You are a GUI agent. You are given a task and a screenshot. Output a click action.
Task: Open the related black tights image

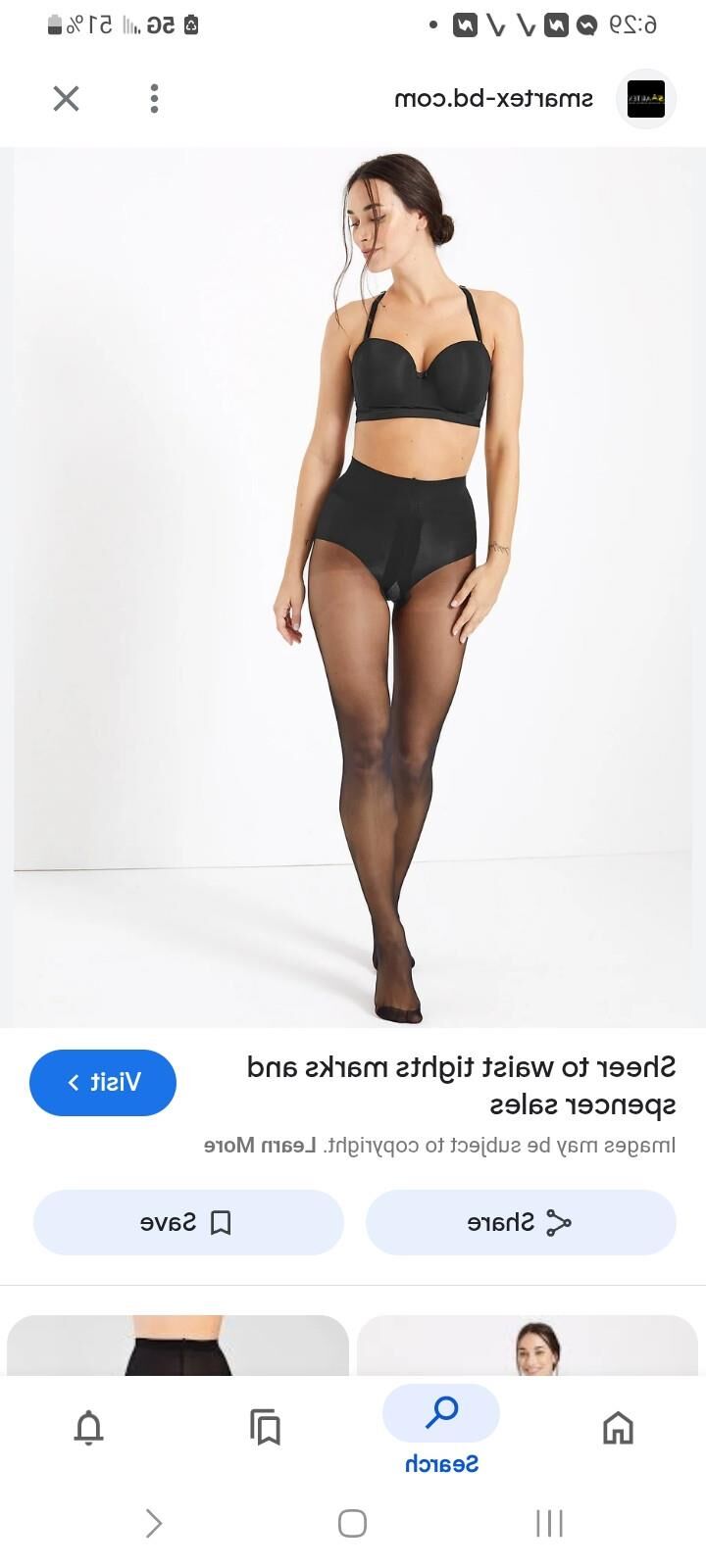(177, 1346)
